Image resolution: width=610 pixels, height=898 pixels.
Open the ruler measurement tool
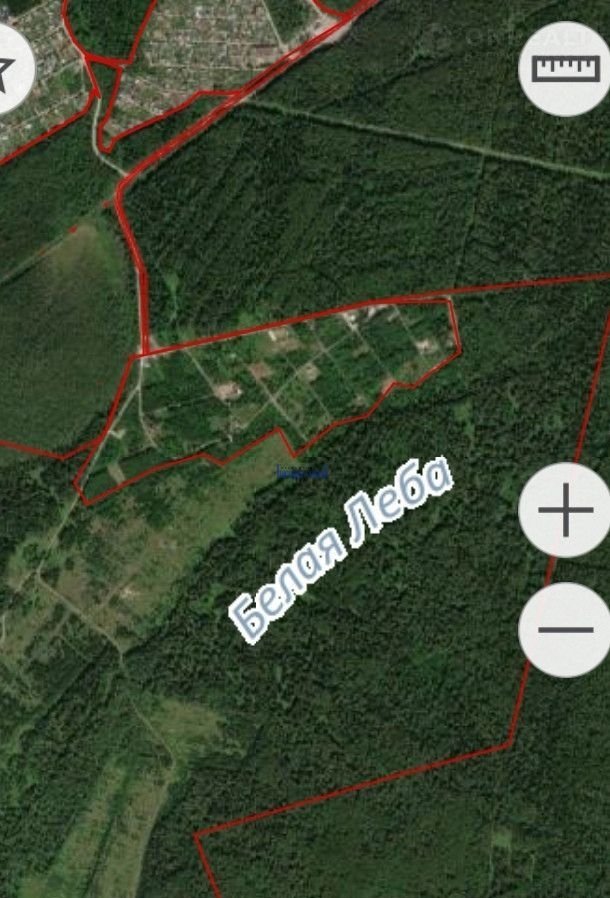pyautogui.click(x=565, y=68)
